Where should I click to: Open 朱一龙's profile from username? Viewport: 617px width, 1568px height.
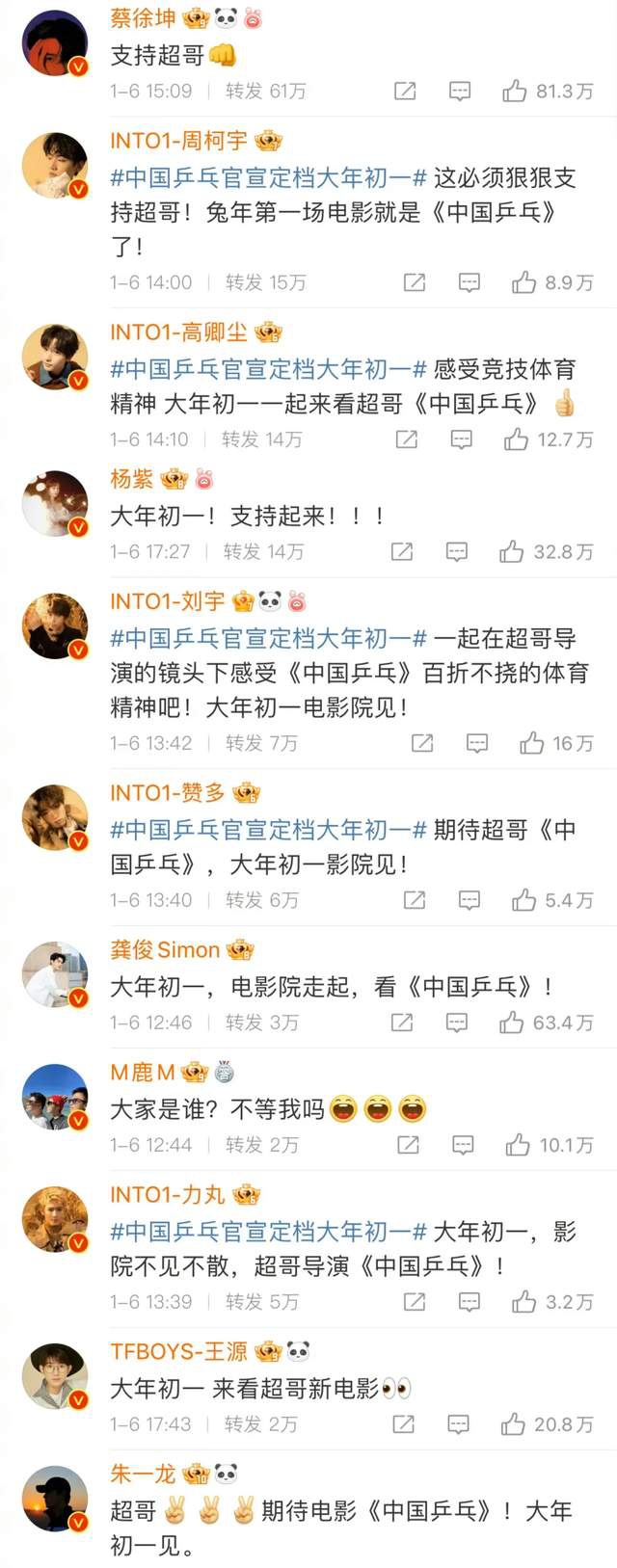click(143, 1474)
